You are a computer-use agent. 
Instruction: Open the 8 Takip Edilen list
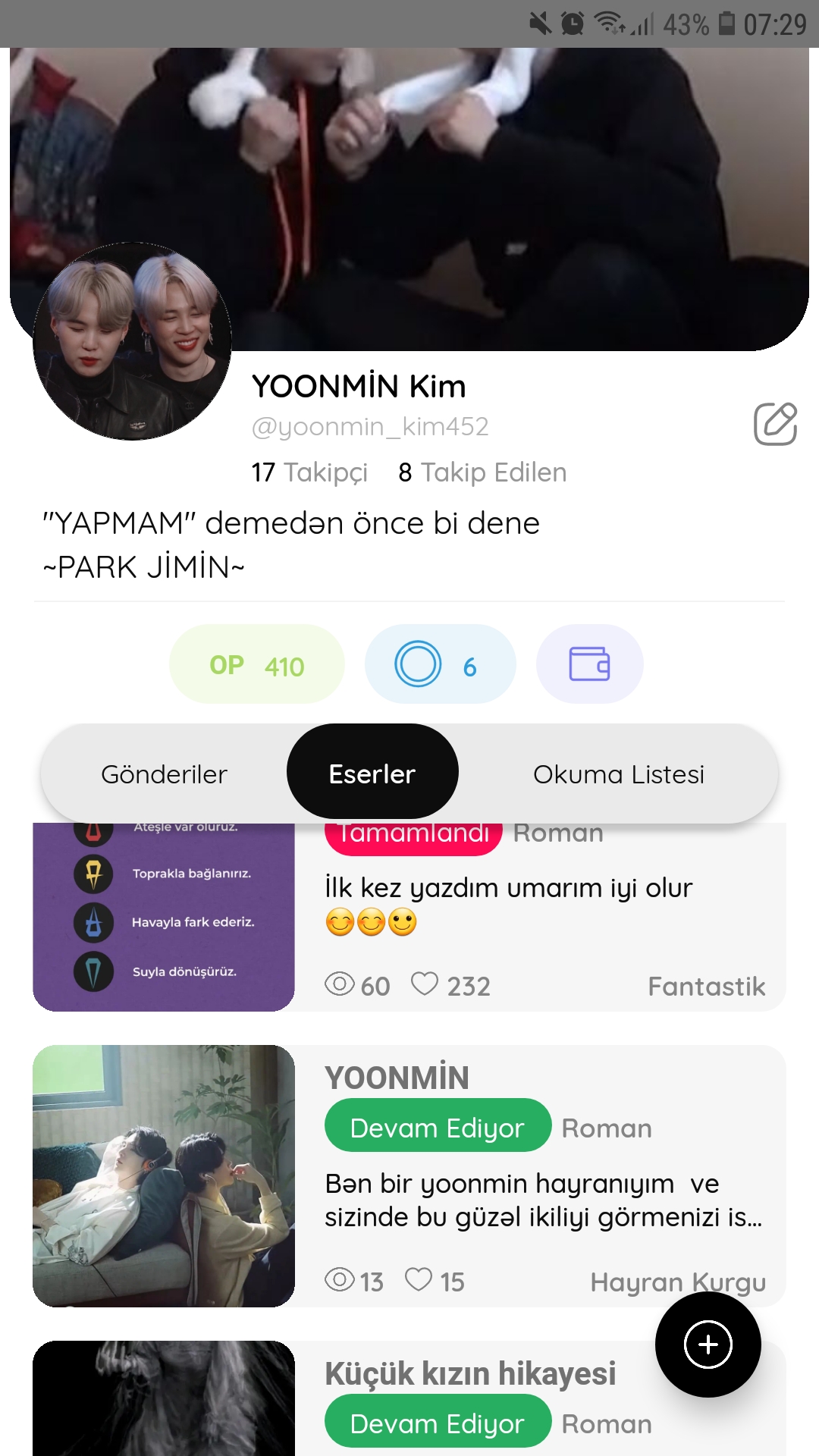click(x=482, y=472)
